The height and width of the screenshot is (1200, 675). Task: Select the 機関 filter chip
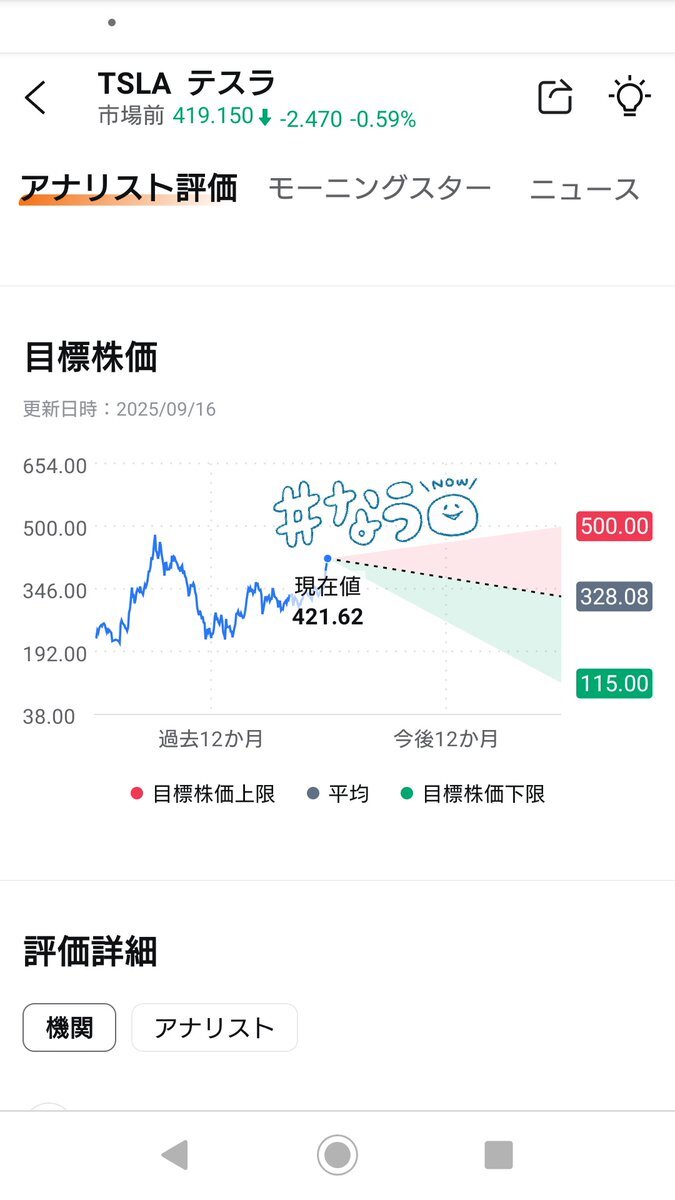tap(69, 1027)
